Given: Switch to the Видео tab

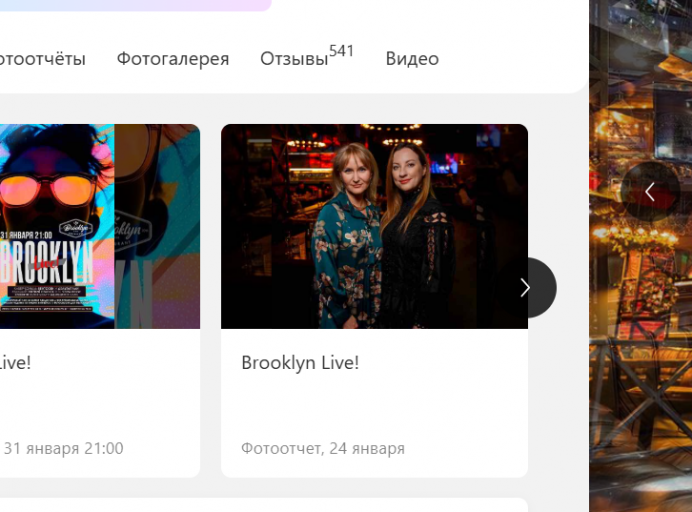Looking at the screenshot, I should 412,59.
